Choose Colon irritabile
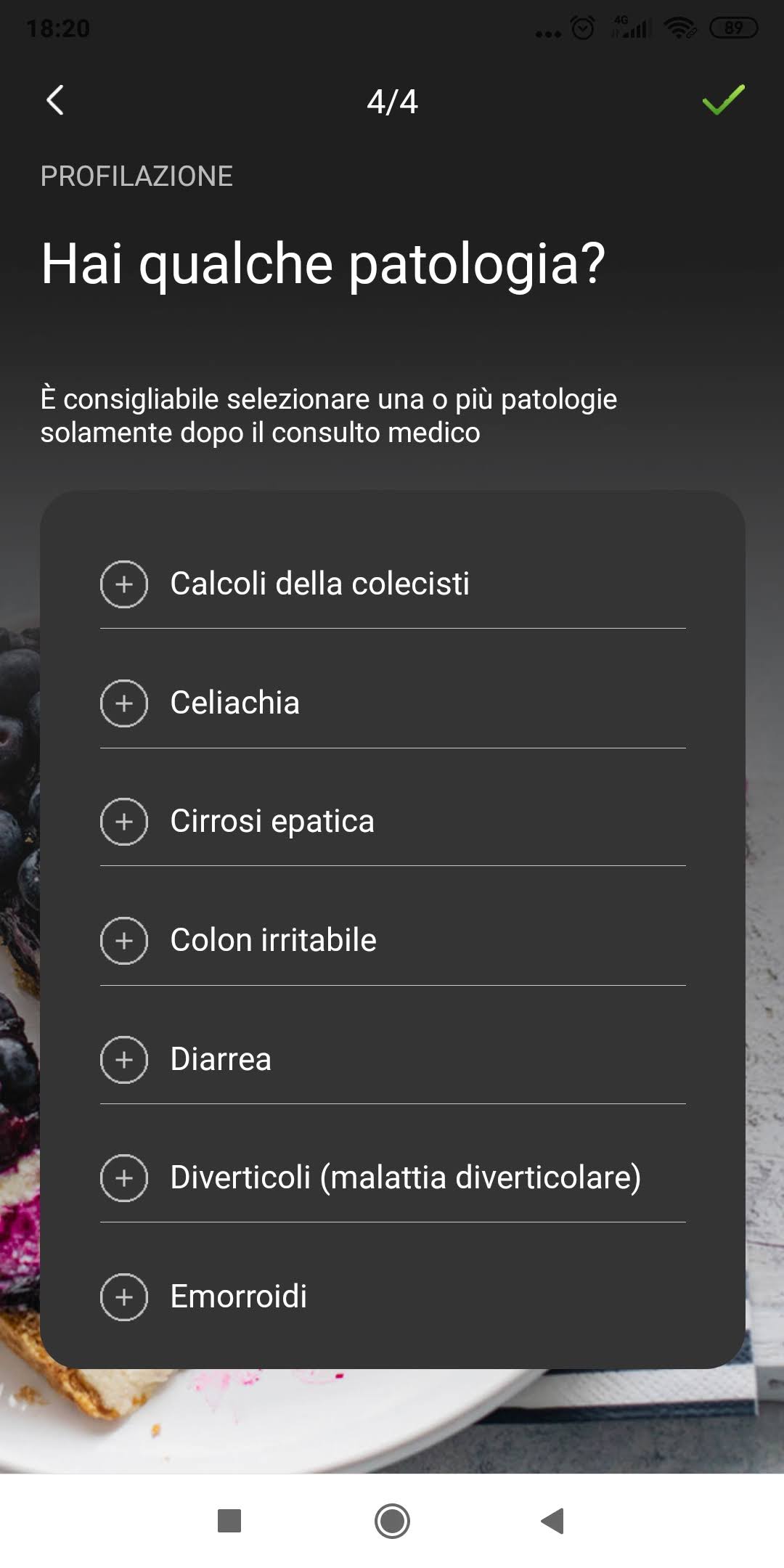 tap(124, 941)
